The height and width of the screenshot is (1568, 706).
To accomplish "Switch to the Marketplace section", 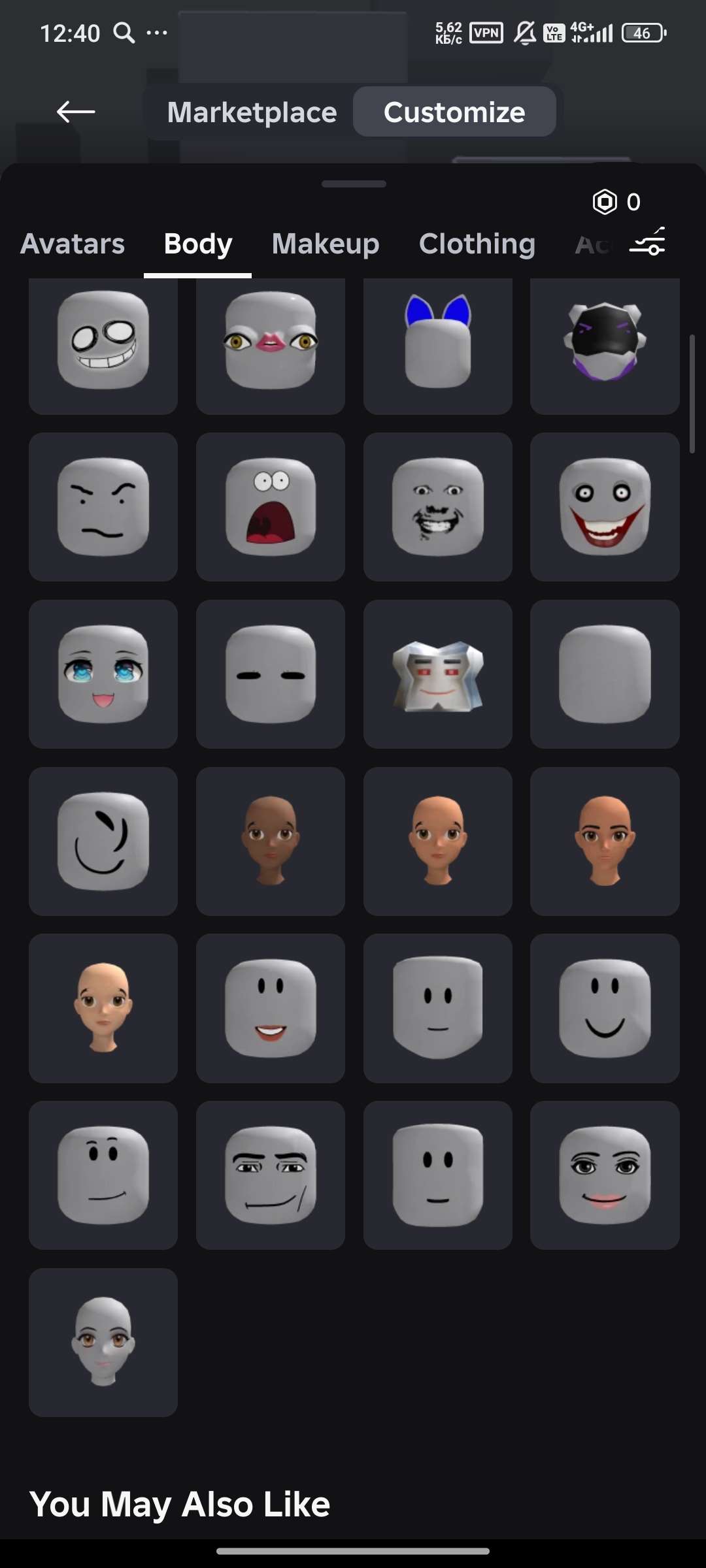I will (x=252, y=112).
